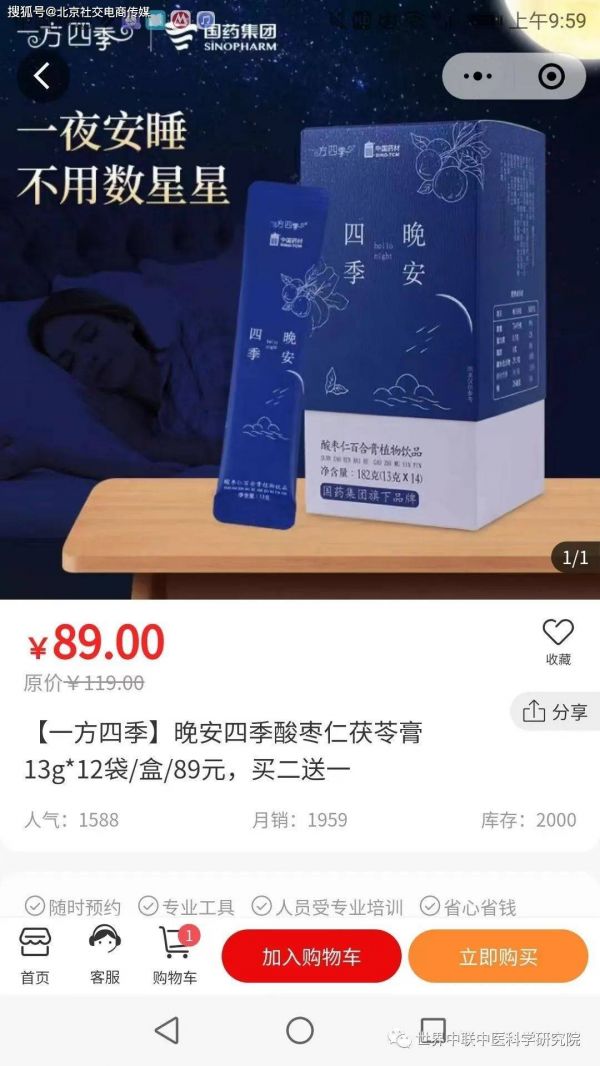Share this product via 分享
600x1066 pixels.
pos(556,712)
